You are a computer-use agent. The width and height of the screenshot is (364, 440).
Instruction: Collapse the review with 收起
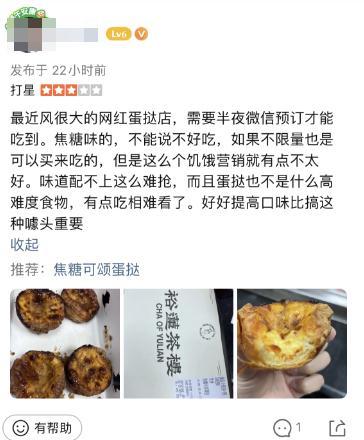click(25, 245)
